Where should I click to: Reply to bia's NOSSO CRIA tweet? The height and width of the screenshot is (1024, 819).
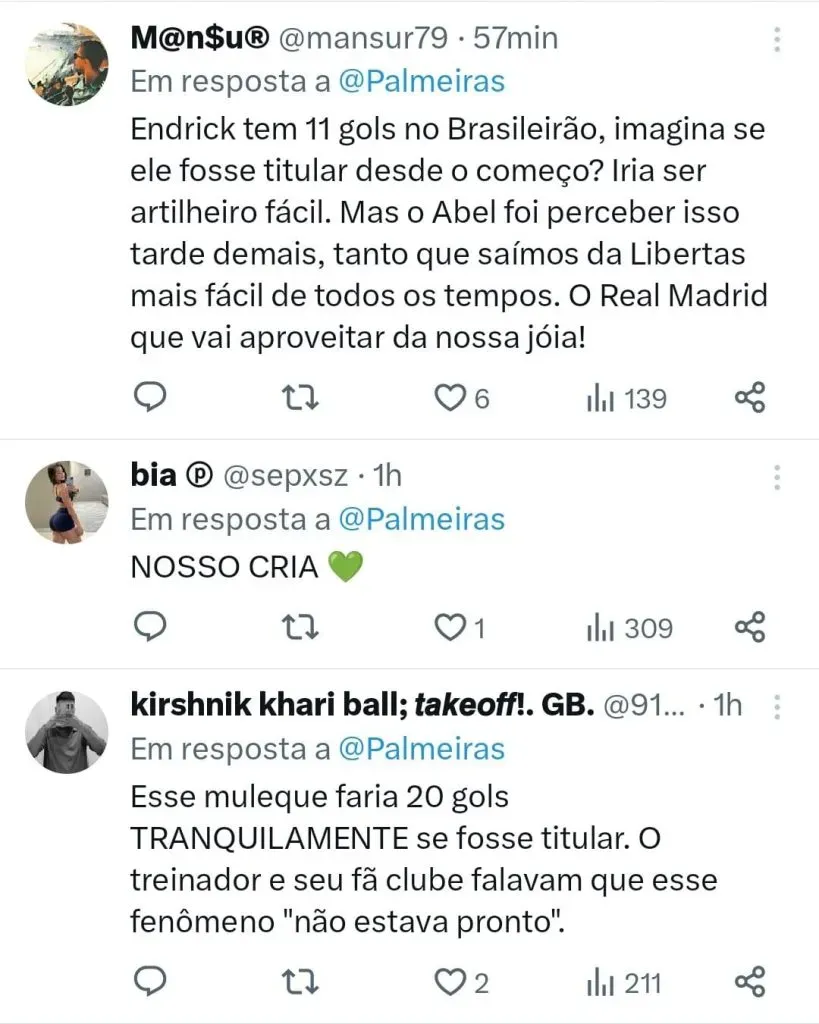[x=149, y=628]
